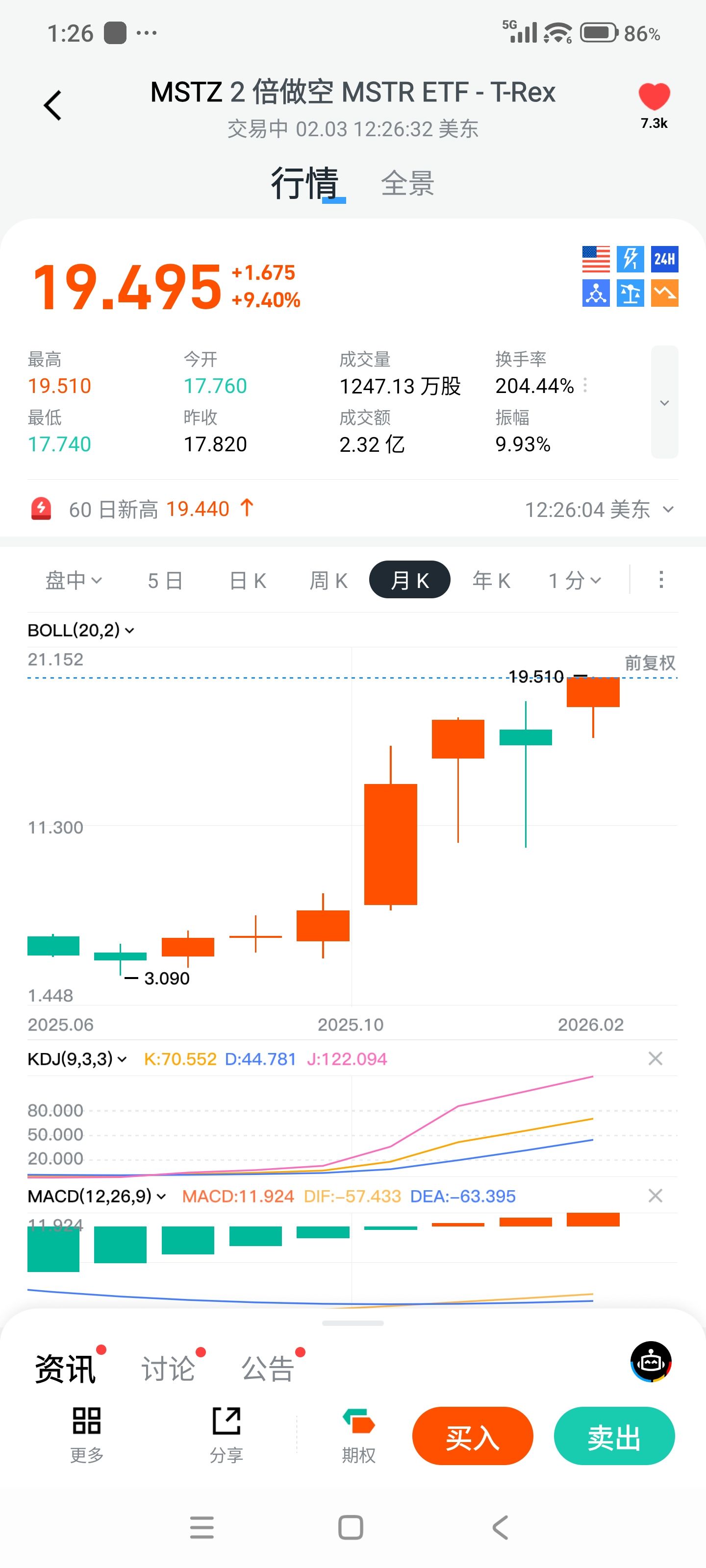Share this quote via 分享
This screenshot has height=1568, width=706.
226,1435
